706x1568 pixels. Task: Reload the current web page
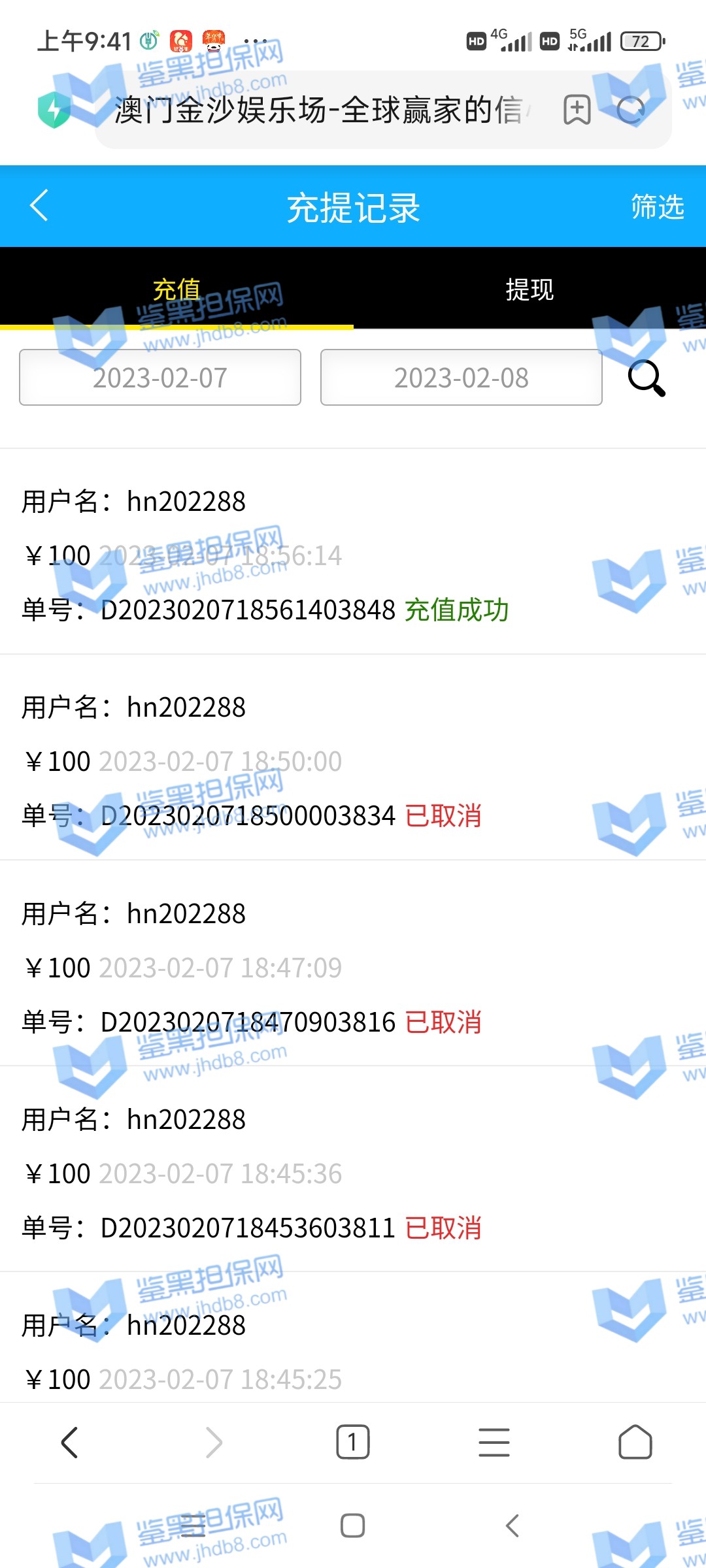point(631,110)
